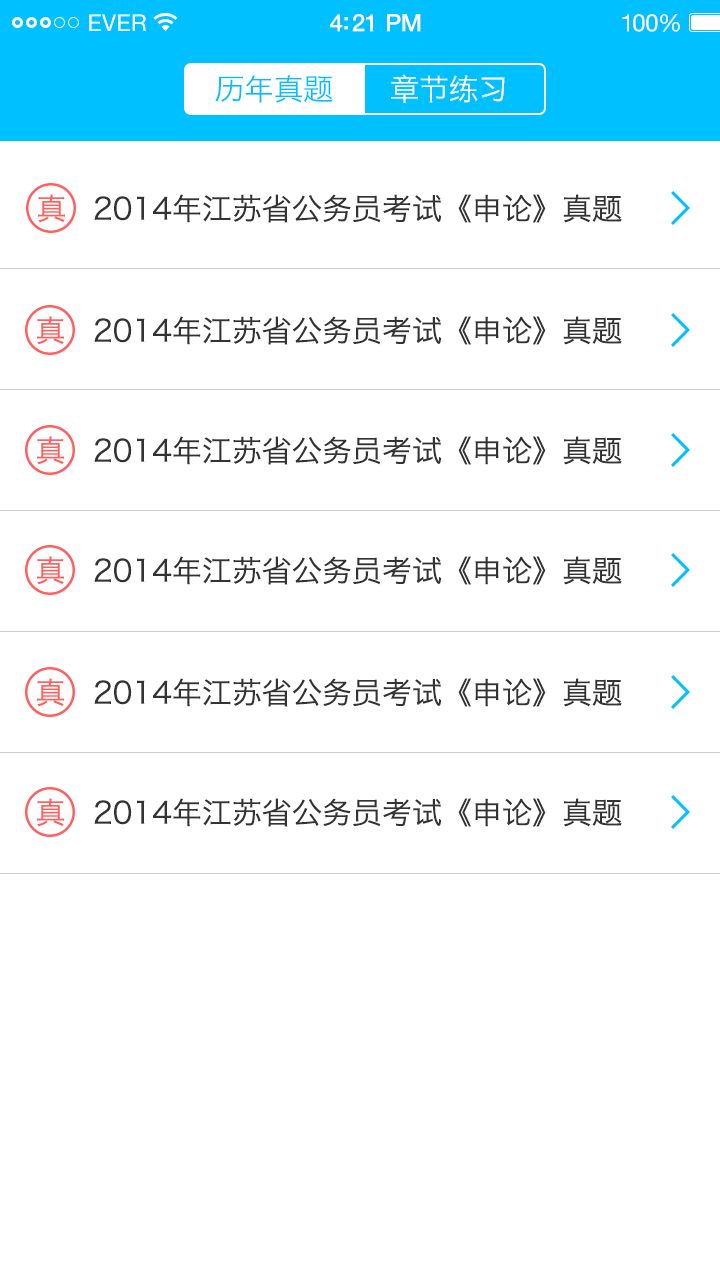
Task: Click the 真 badge on the first exam entry
Action: (50, 208)
